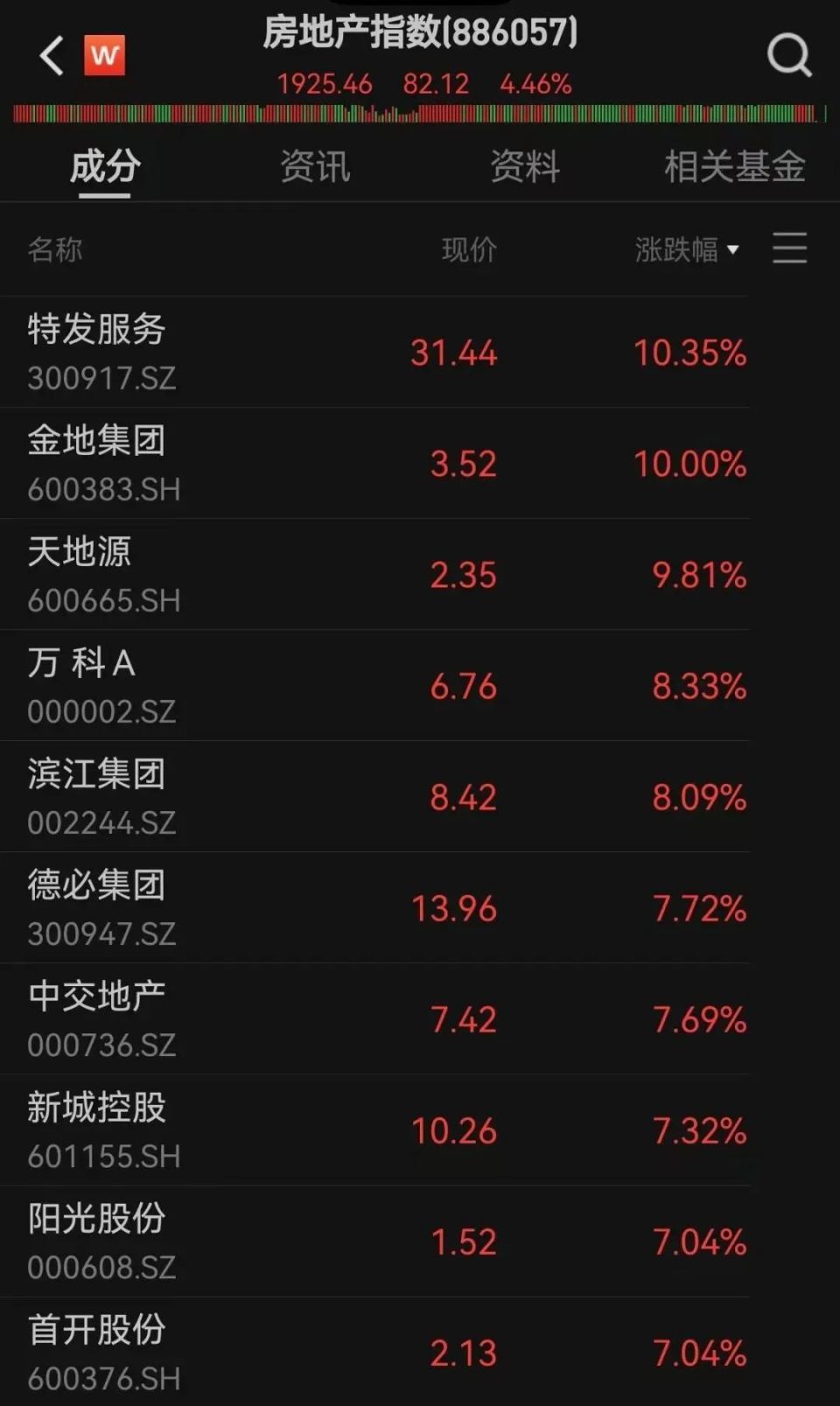The height and width of the screenshot is (1406, 840).
Task: Open the column list menu icon
Action: tap(789, 248)
